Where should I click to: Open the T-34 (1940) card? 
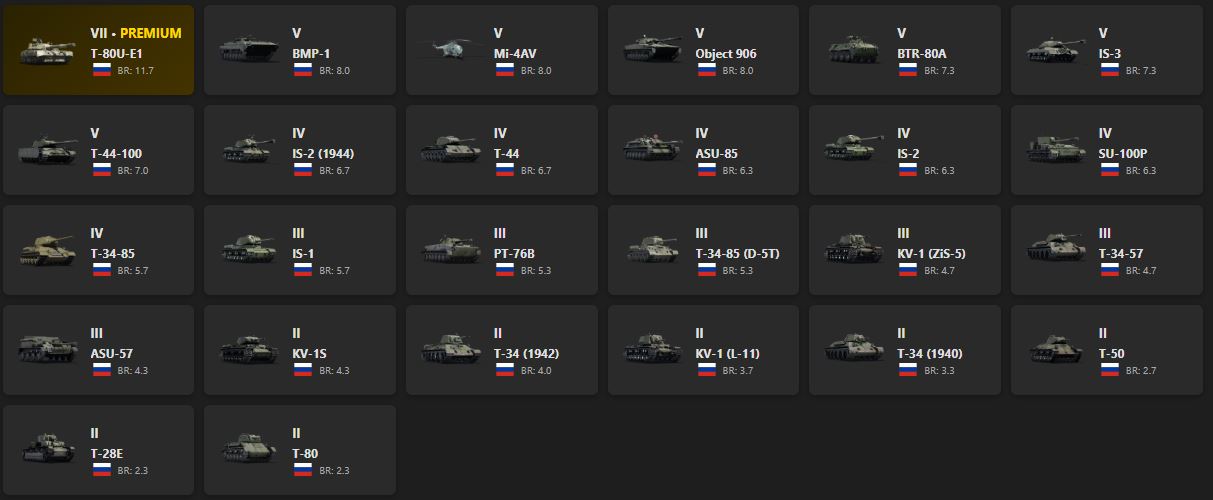(904, 350)
